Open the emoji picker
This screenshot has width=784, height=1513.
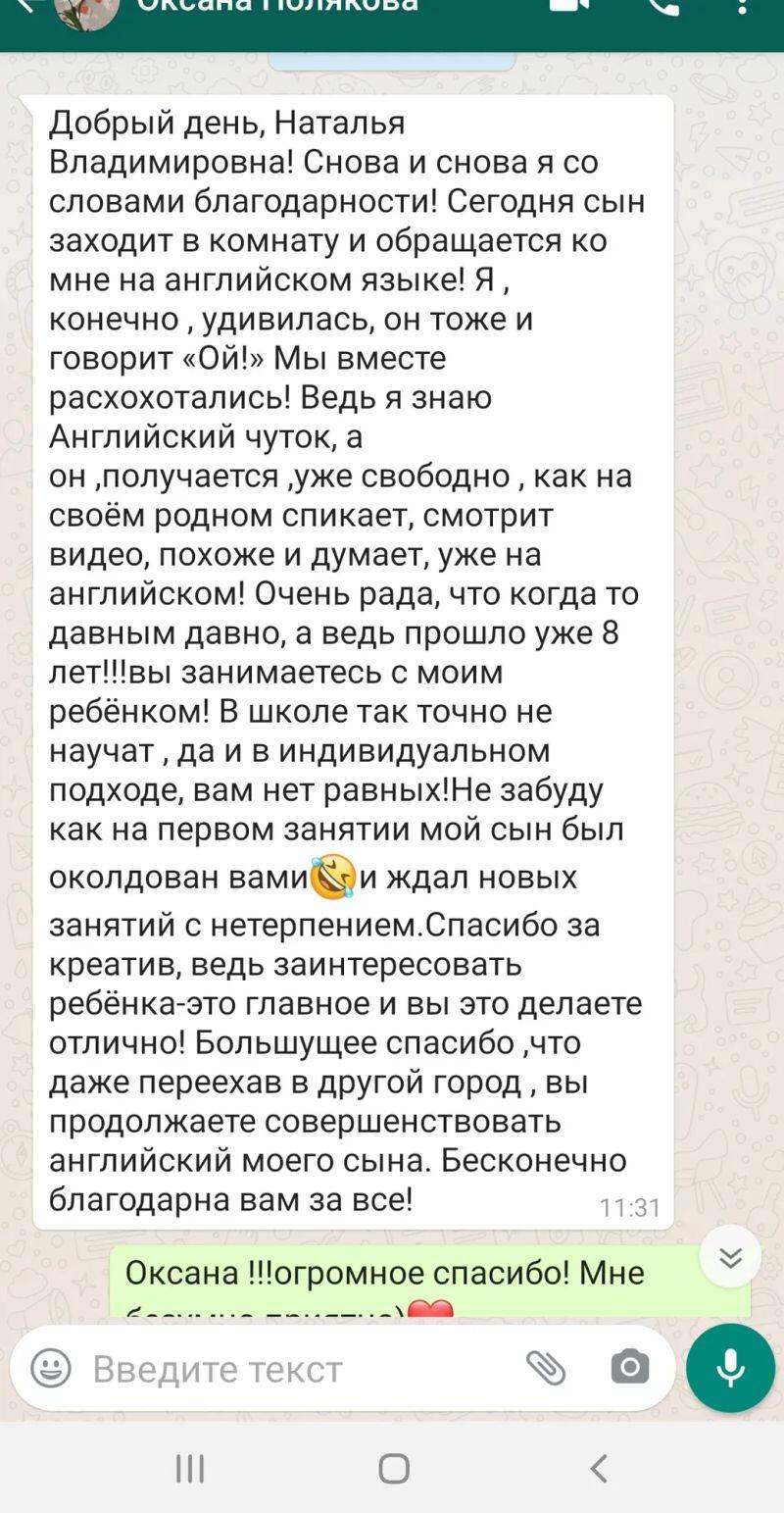click(x=51, y=1368)
